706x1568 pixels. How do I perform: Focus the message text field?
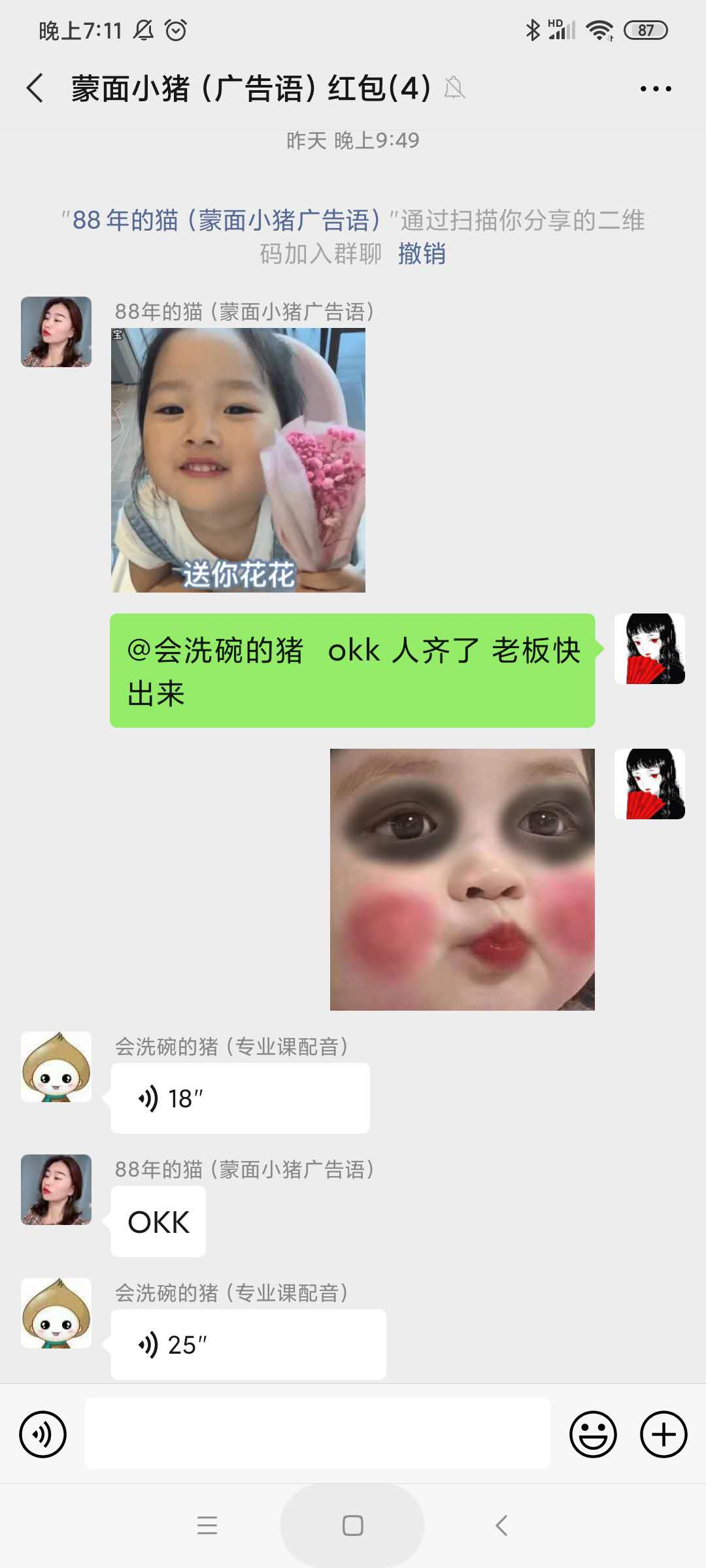318,1435
